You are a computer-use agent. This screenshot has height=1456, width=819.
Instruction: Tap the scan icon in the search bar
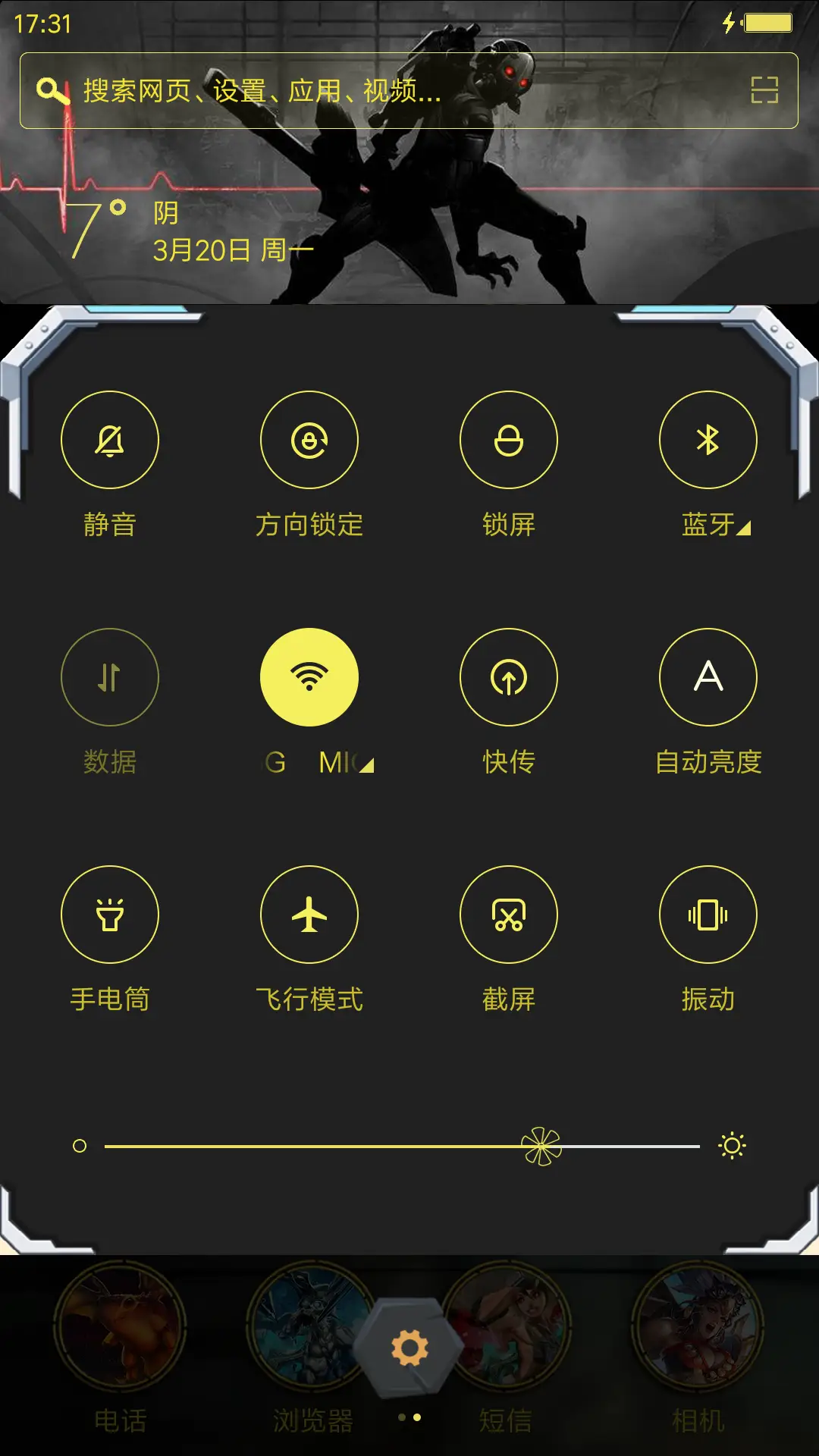point(763,89)
